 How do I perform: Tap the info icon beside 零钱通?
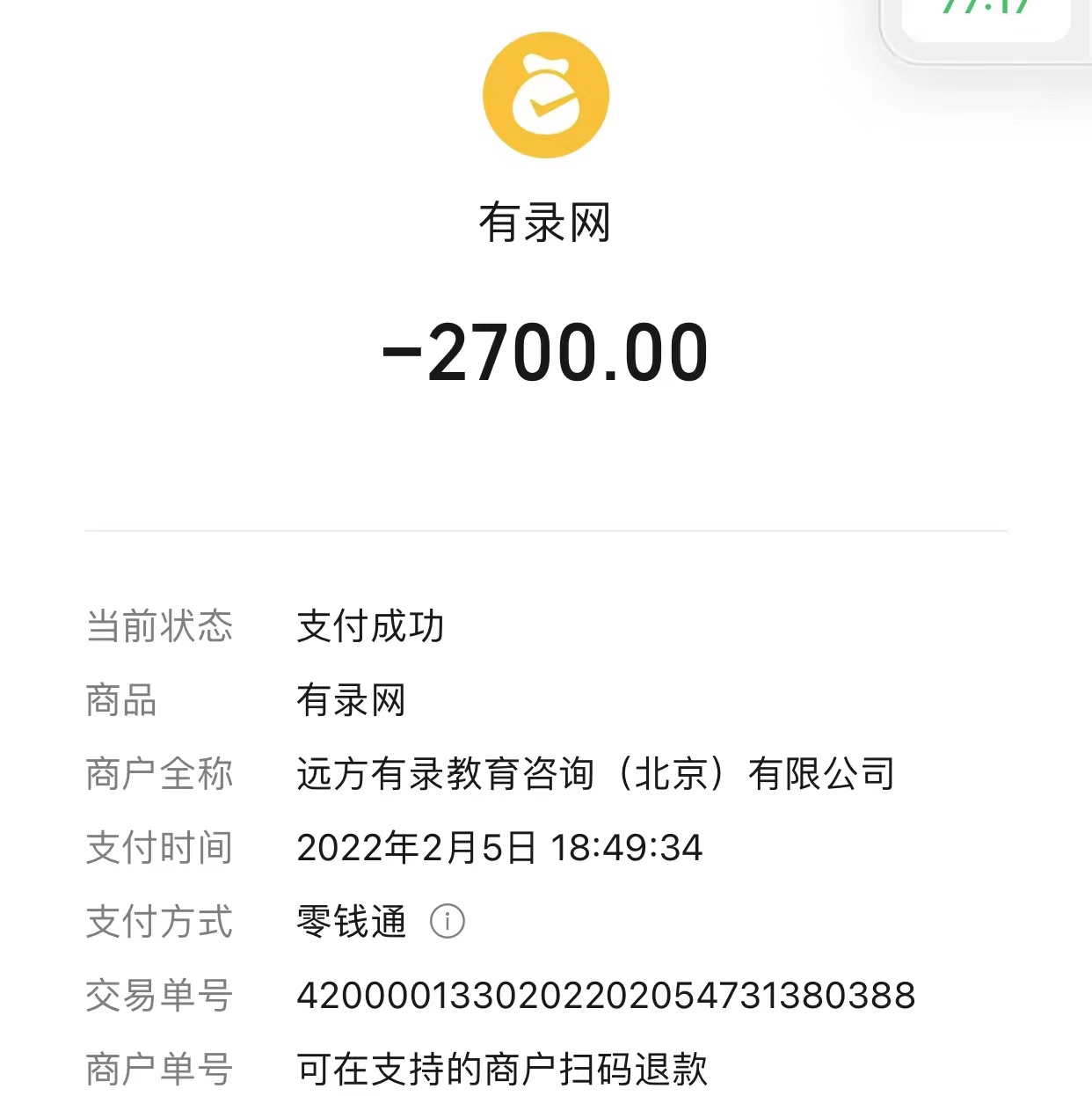point(447,922)
